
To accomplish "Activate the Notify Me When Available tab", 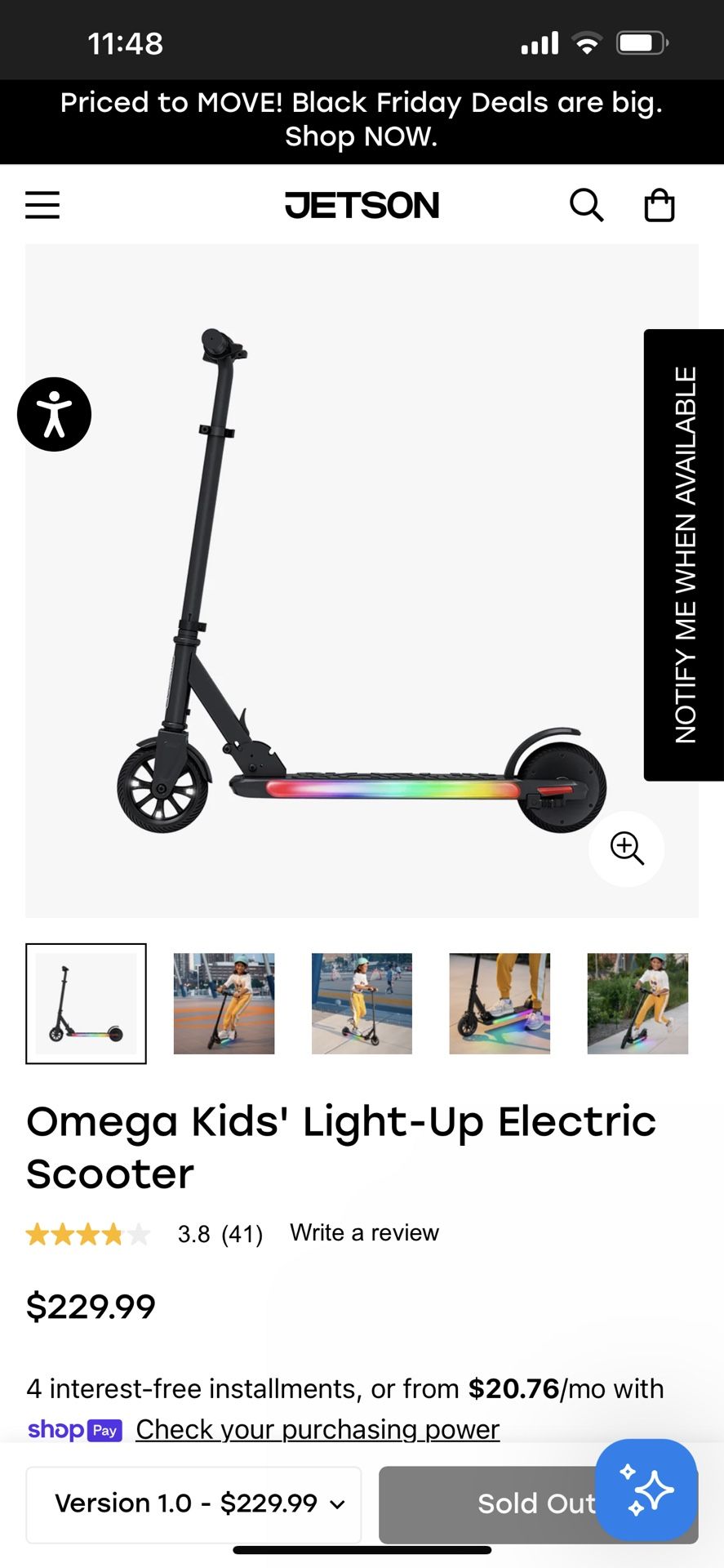I will 684,554.
